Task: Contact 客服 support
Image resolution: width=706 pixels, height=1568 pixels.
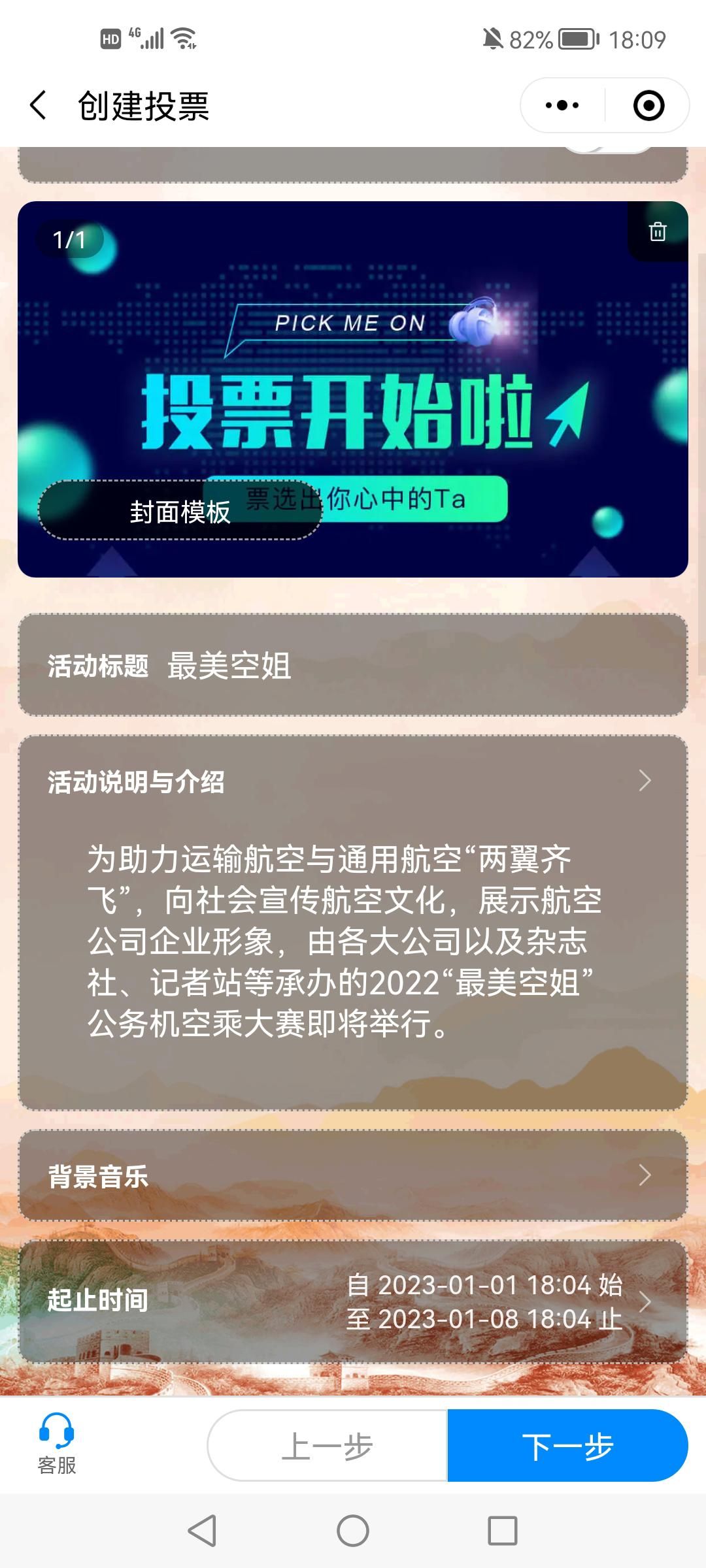Action: pyautogui.click(x=57, y=1445)
